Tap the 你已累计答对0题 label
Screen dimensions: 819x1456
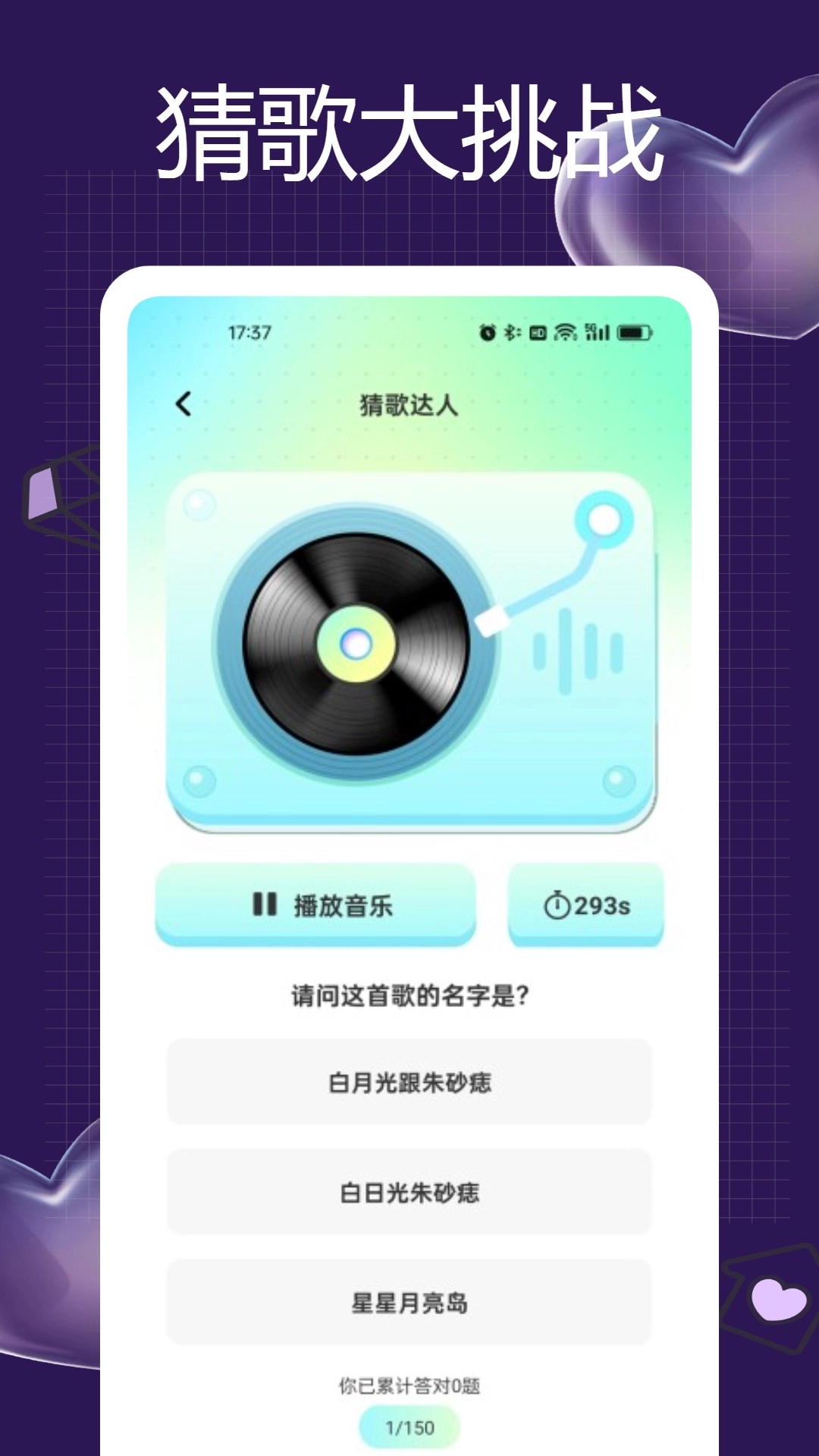(409, 1382)
